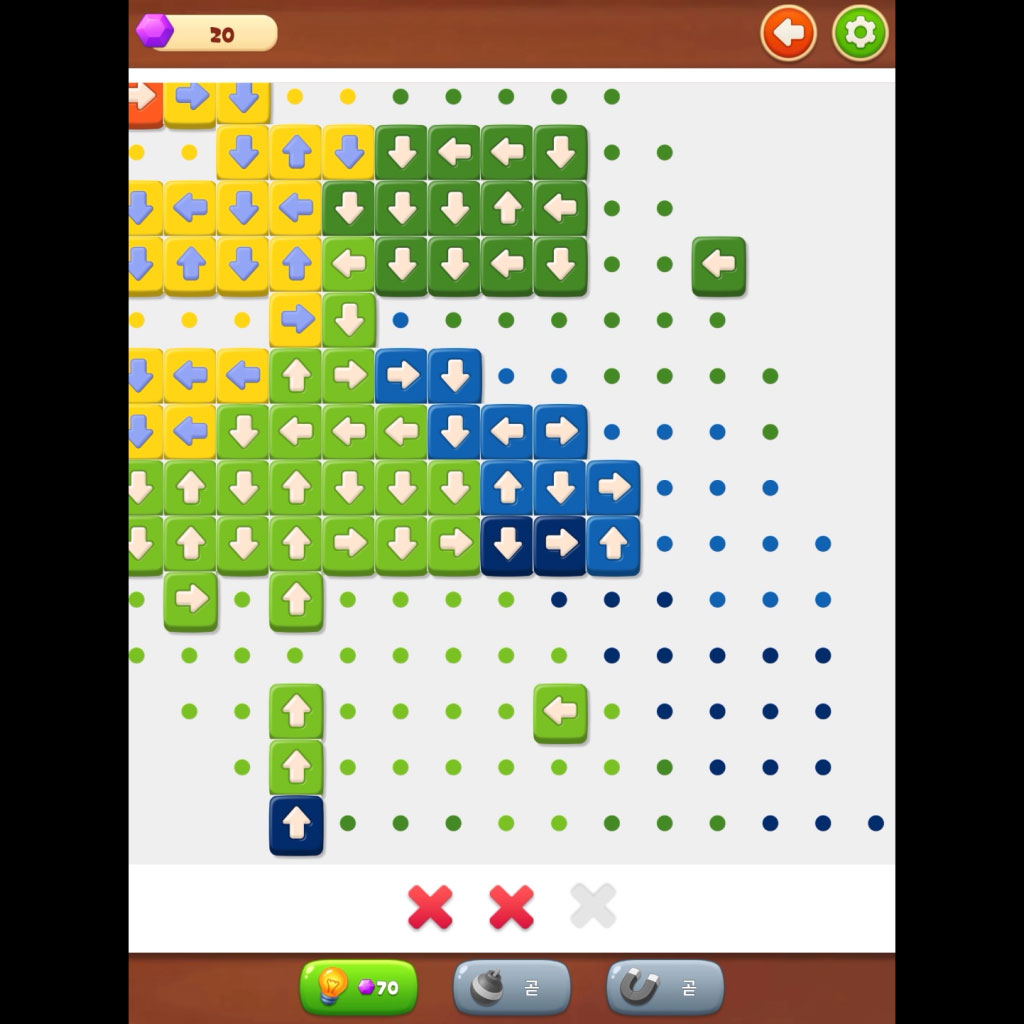Image resolution: width=1024 pixels, height=1024 pixels.
Task: Open the purple gem counter
Action: [207, 33]
